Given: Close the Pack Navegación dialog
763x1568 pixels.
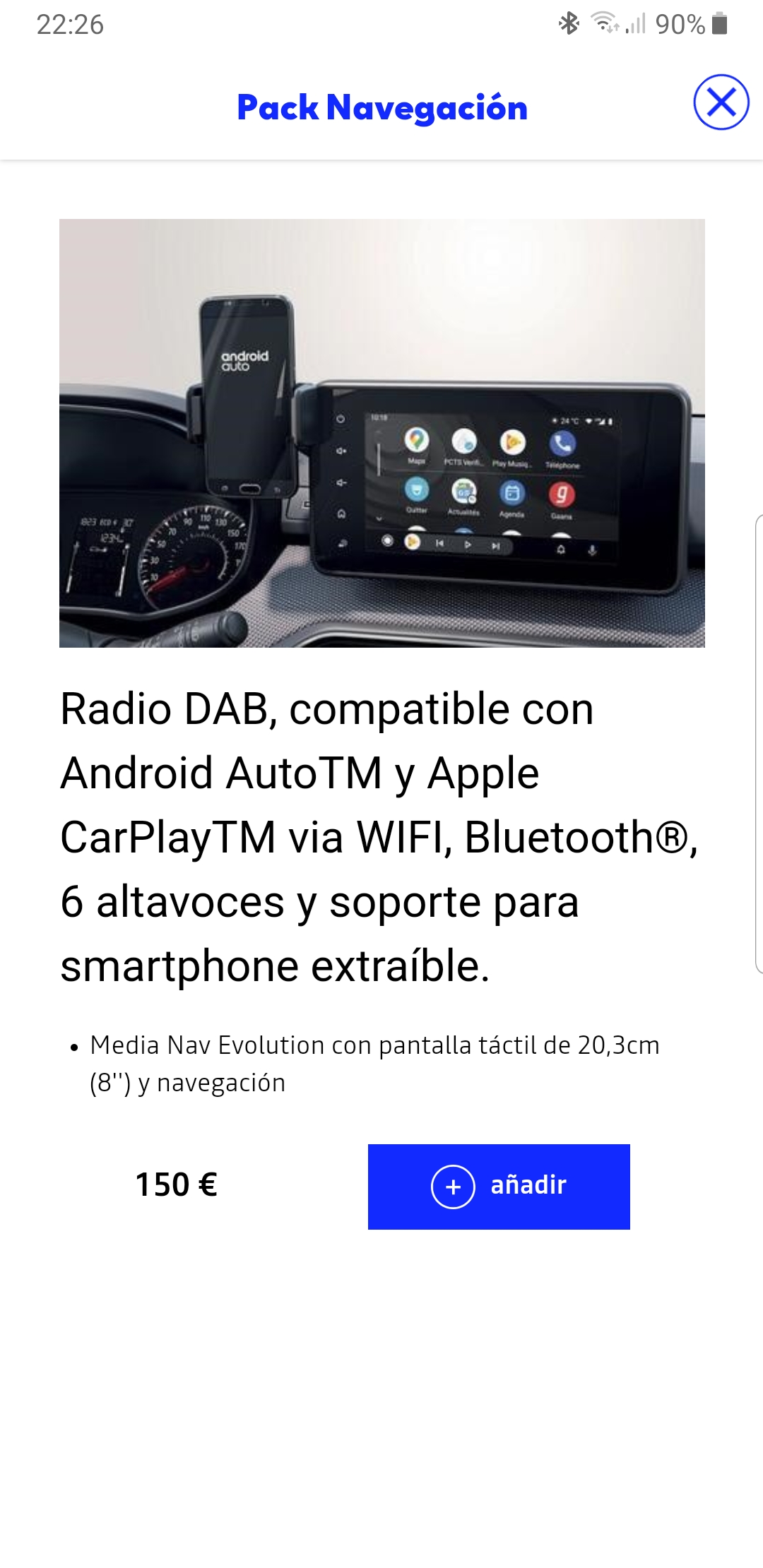Looking at the screenshot, I should 721,102.
